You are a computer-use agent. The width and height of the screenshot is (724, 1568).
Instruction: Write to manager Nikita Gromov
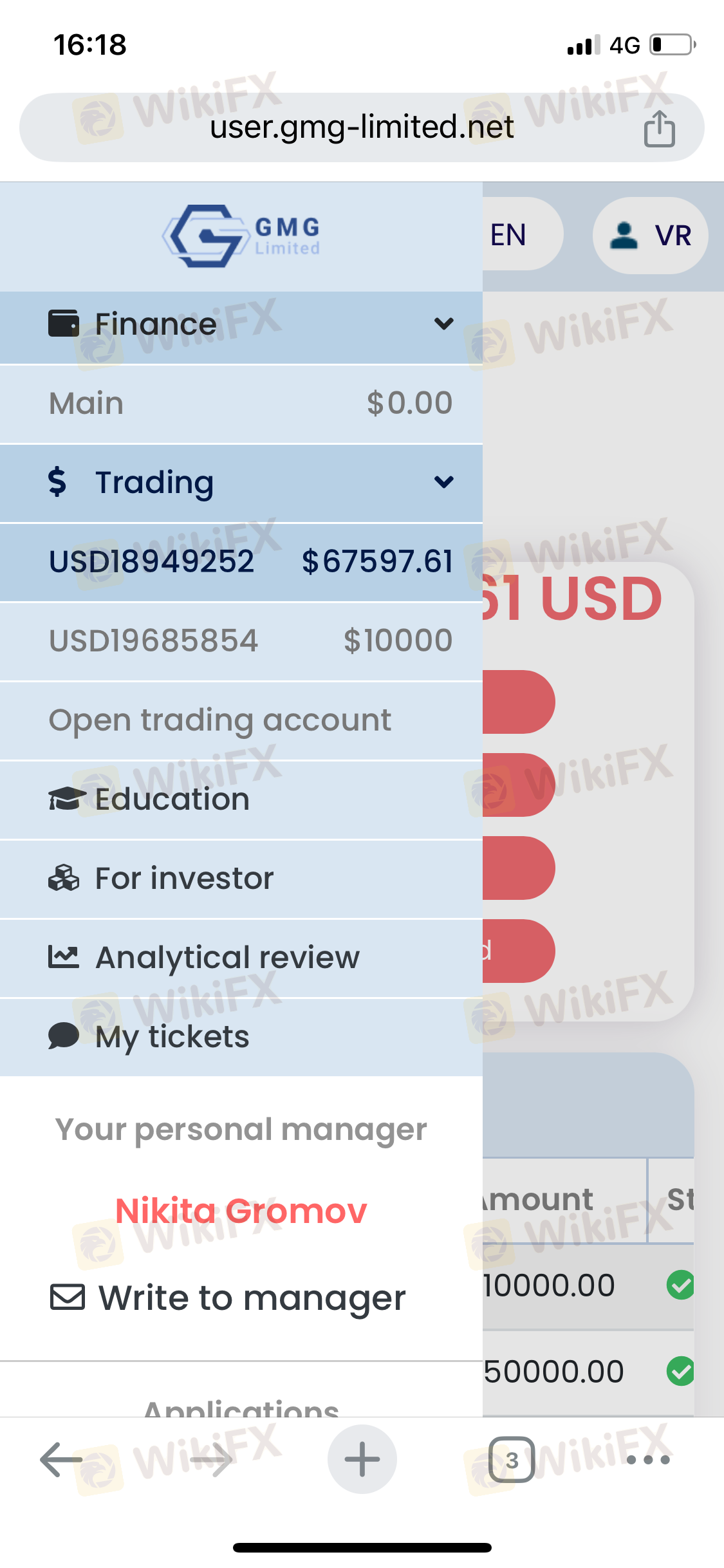229,1298
